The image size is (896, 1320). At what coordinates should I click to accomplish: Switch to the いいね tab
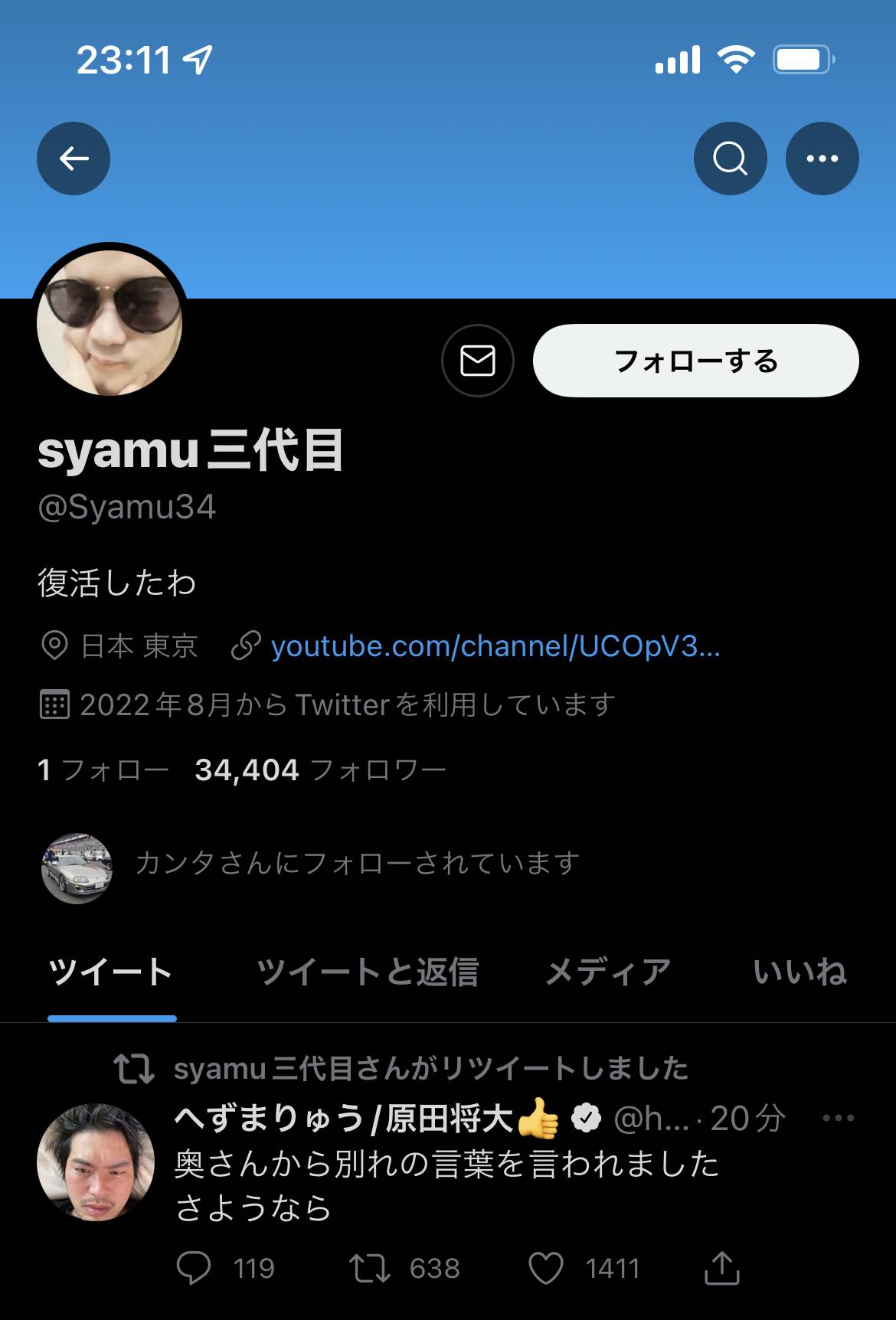(x=799, y=972)
